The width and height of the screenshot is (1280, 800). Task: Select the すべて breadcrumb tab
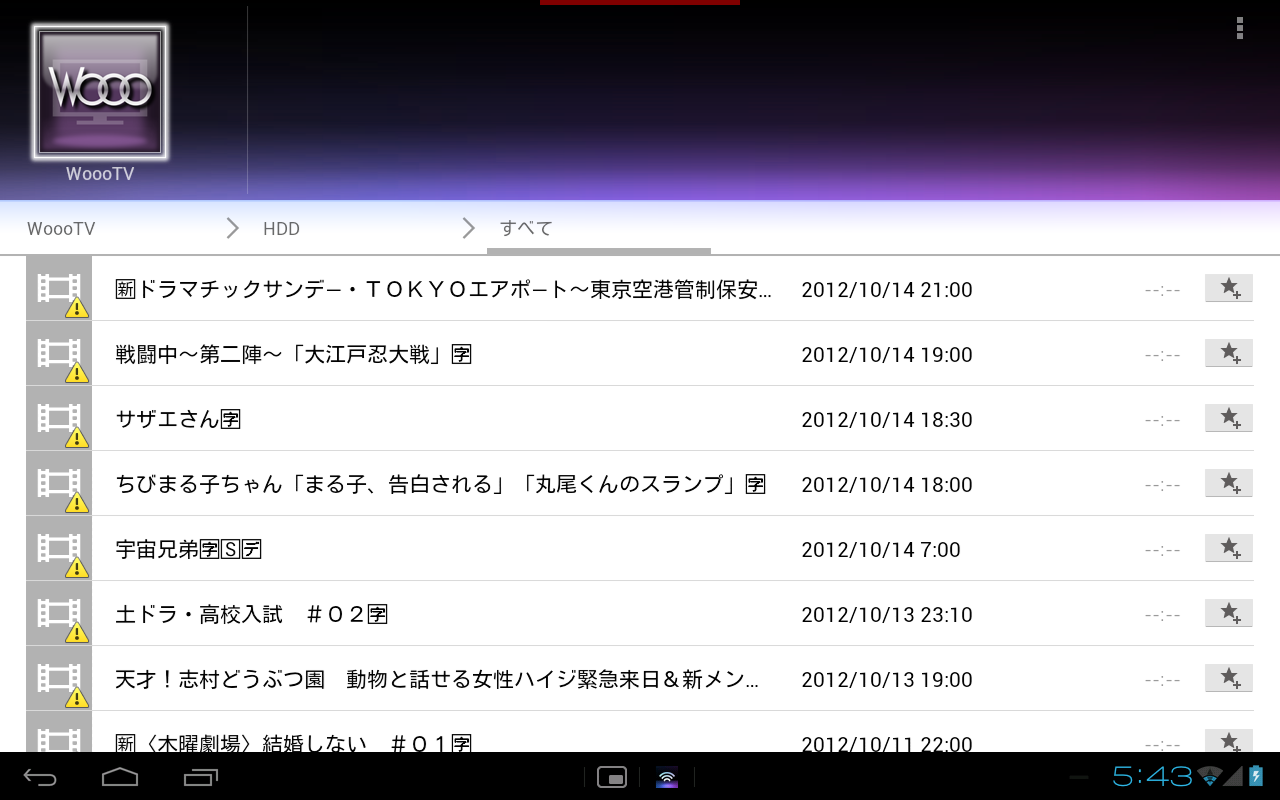(x=527, y=229)
